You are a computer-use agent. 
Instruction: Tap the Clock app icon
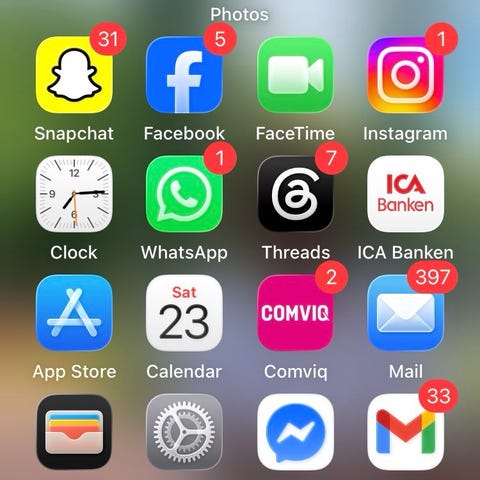[x=74, y=194]
